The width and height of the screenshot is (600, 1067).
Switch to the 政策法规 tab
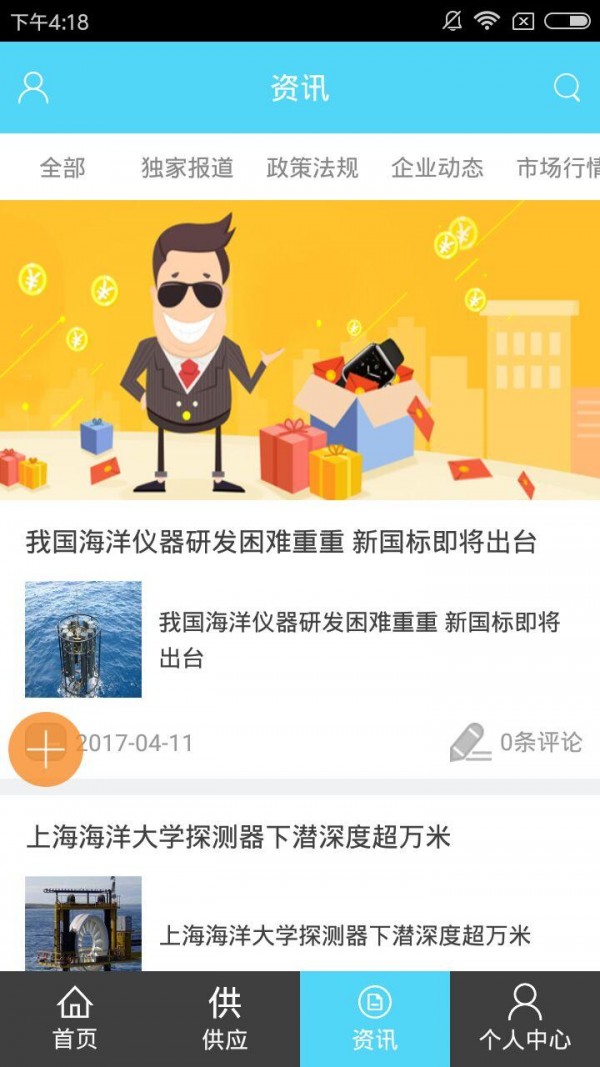[312, 168]
